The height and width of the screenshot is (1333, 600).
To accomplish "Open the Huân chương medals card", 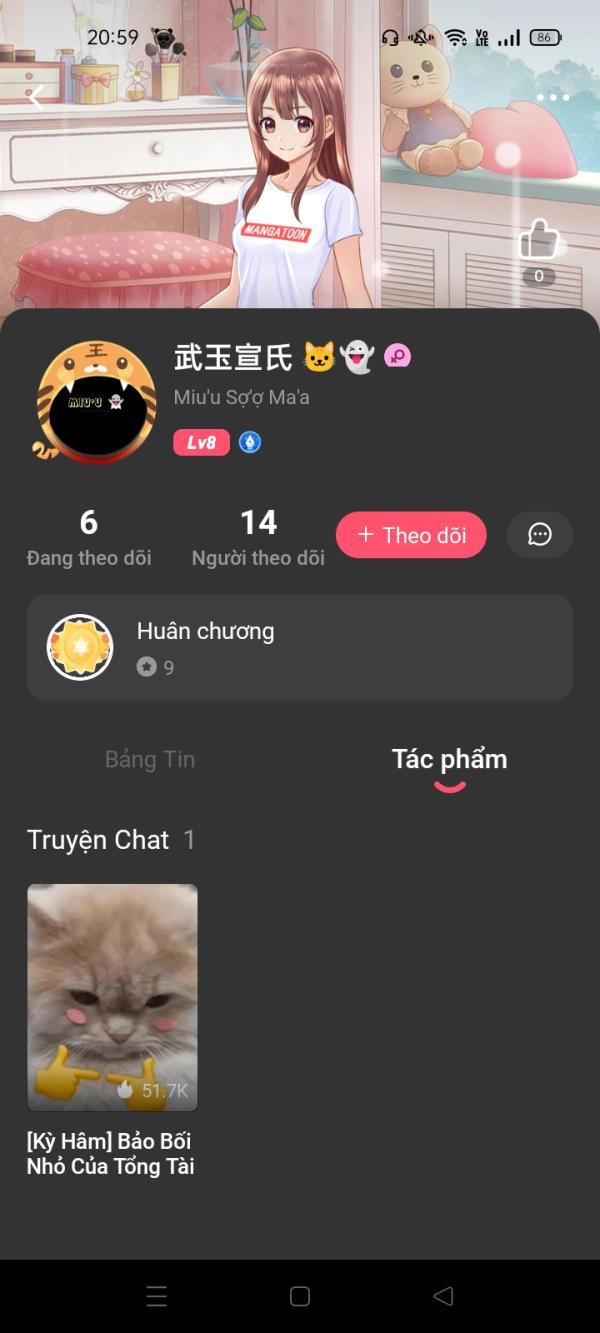I will pos(300,647).
